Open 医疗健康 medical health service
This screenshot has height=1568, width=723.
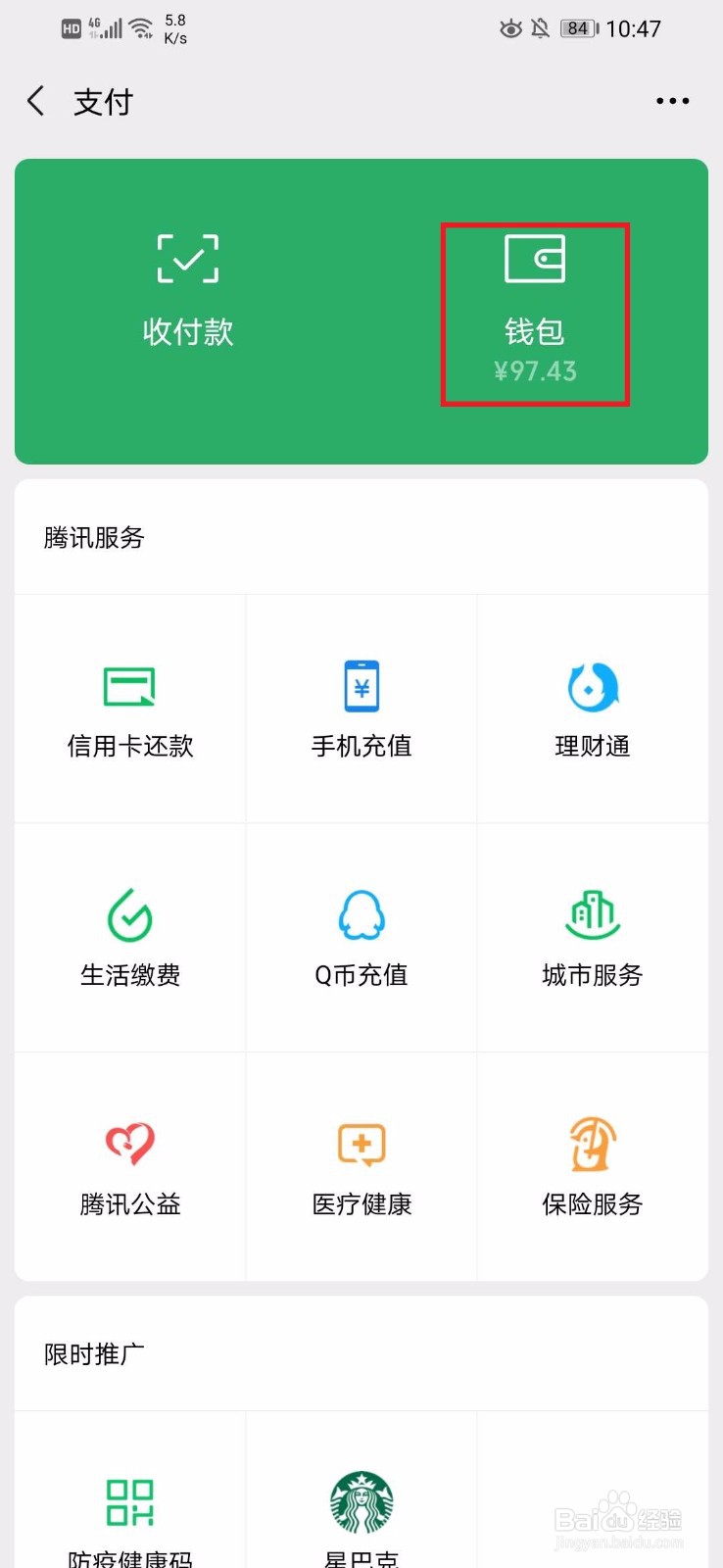tap(361, 1168)
